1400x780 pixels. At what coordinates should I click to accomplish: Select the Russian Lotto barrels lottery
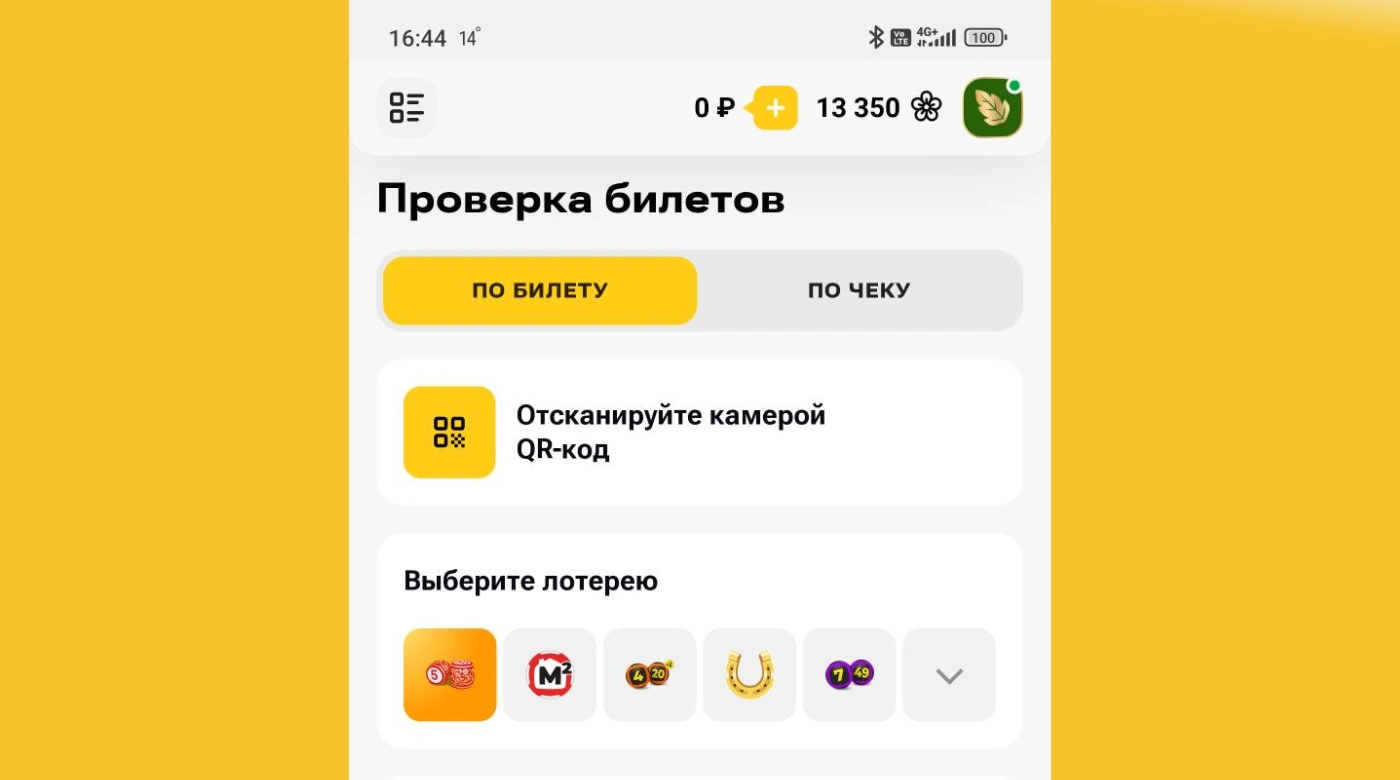(x=450, y=675)
